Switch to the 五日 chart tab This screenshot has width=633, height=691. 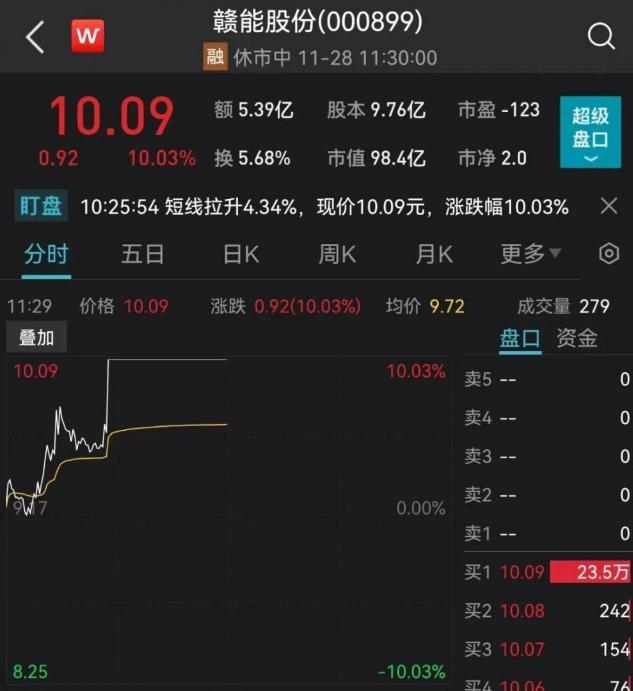click(142, 254)
